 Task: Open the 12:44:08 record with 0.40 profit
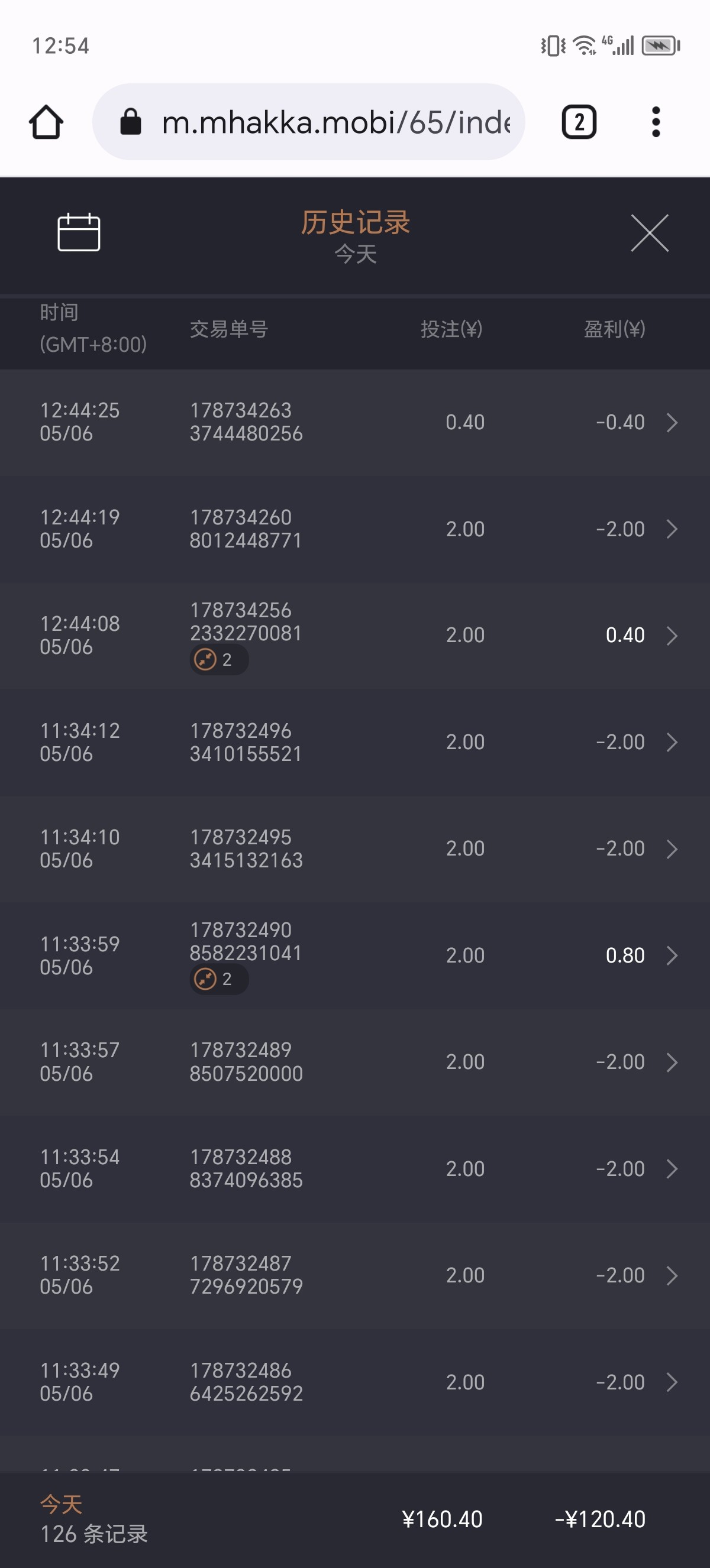[355, 636]
